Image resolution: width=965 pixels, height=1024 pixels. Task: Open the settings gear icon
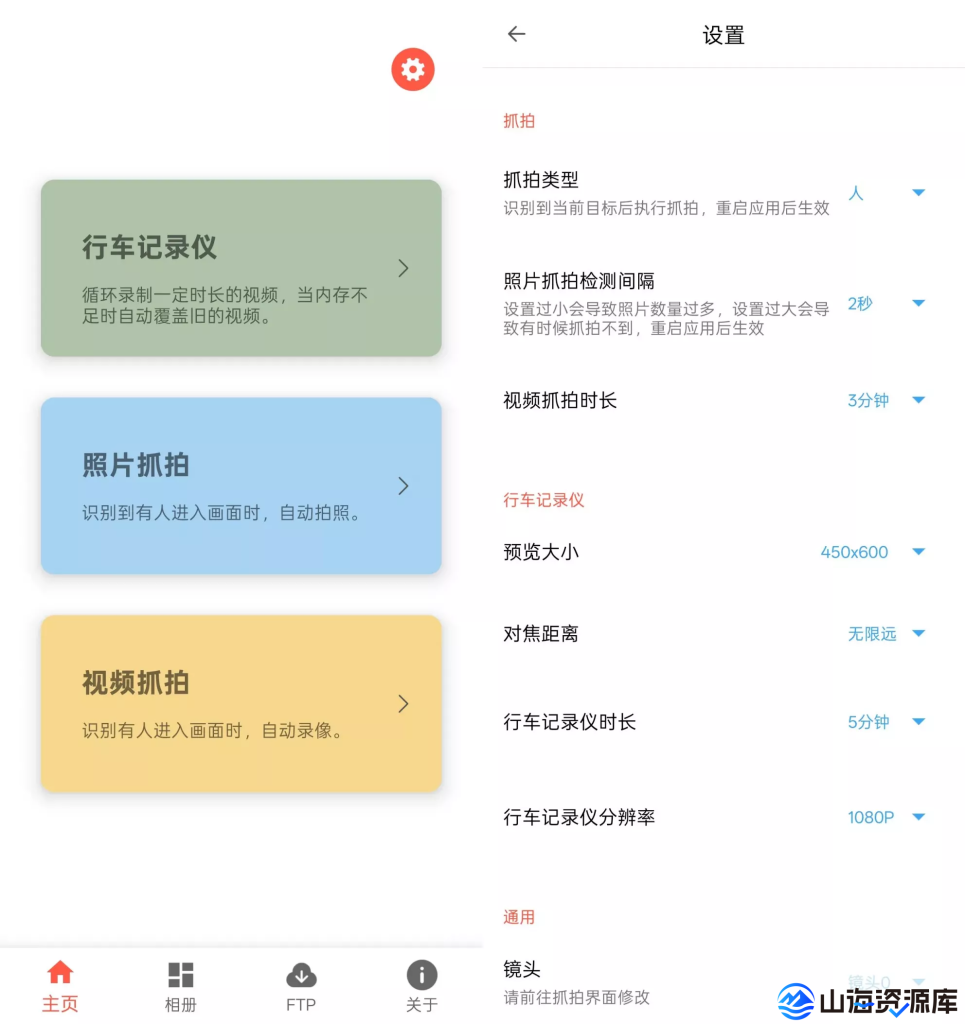click(x=412, y=70)
